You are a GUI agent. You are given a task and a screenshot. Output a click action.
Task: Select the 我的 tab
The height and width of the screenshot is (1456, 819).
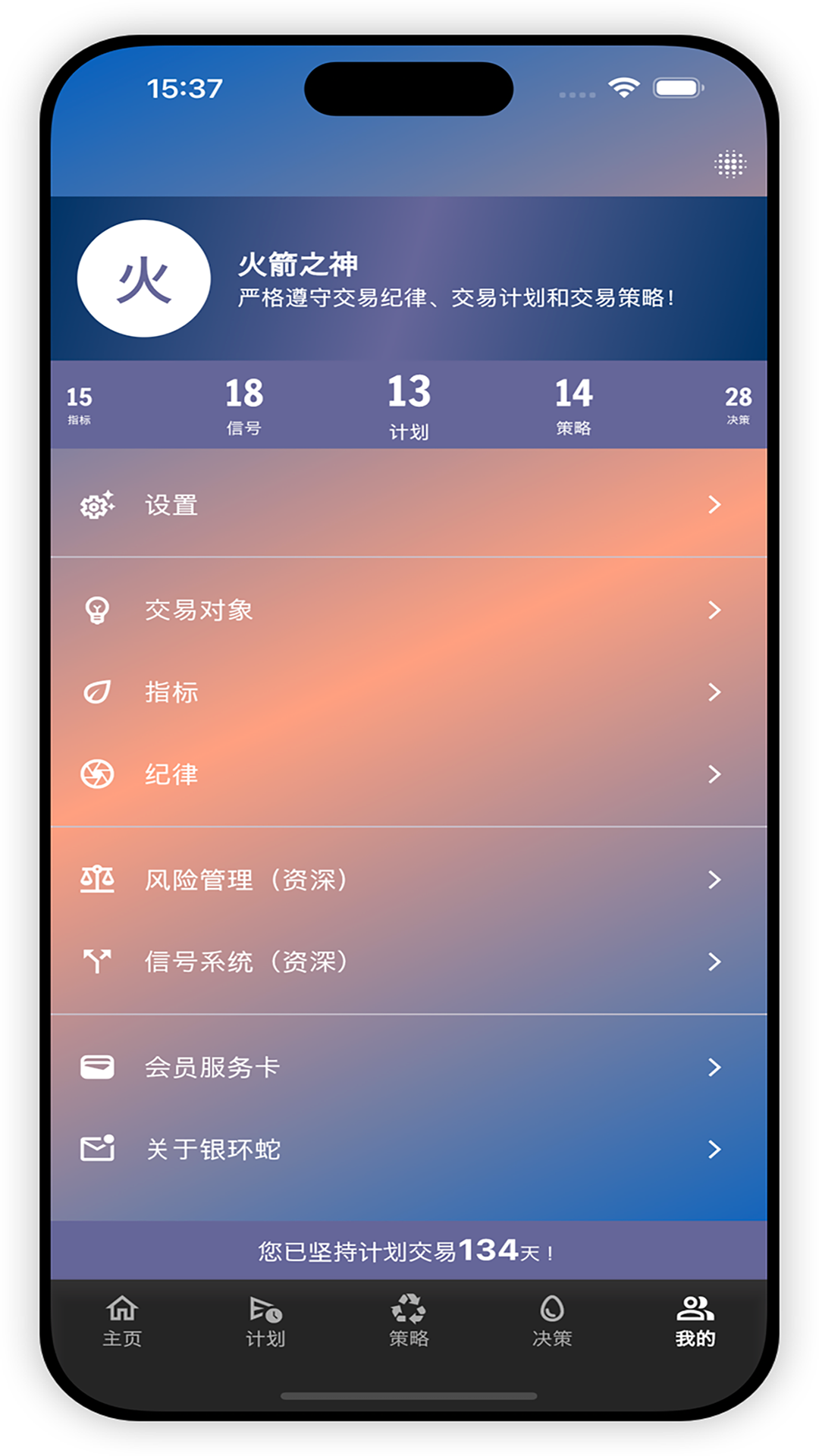coord(695,1321)
